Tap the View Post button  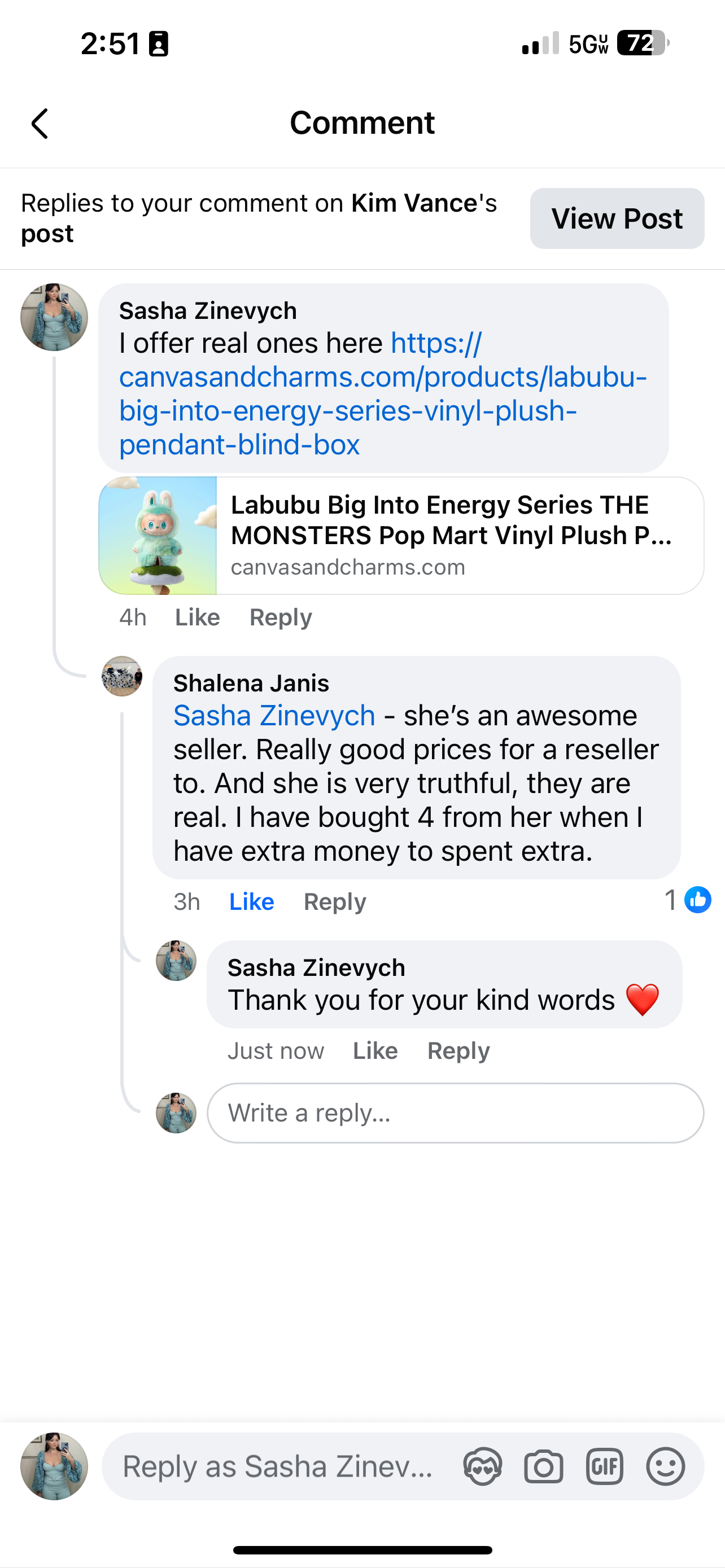point(617,218)
